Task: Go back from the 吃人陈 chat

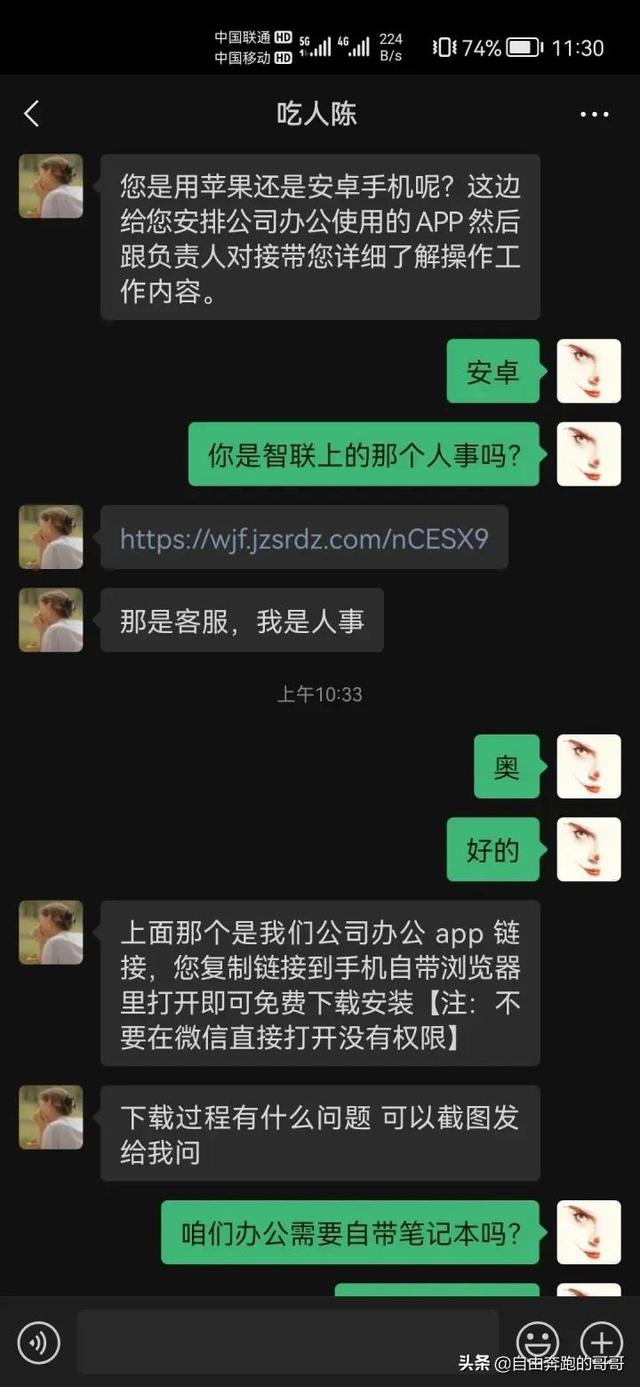Action: [32, 114]
